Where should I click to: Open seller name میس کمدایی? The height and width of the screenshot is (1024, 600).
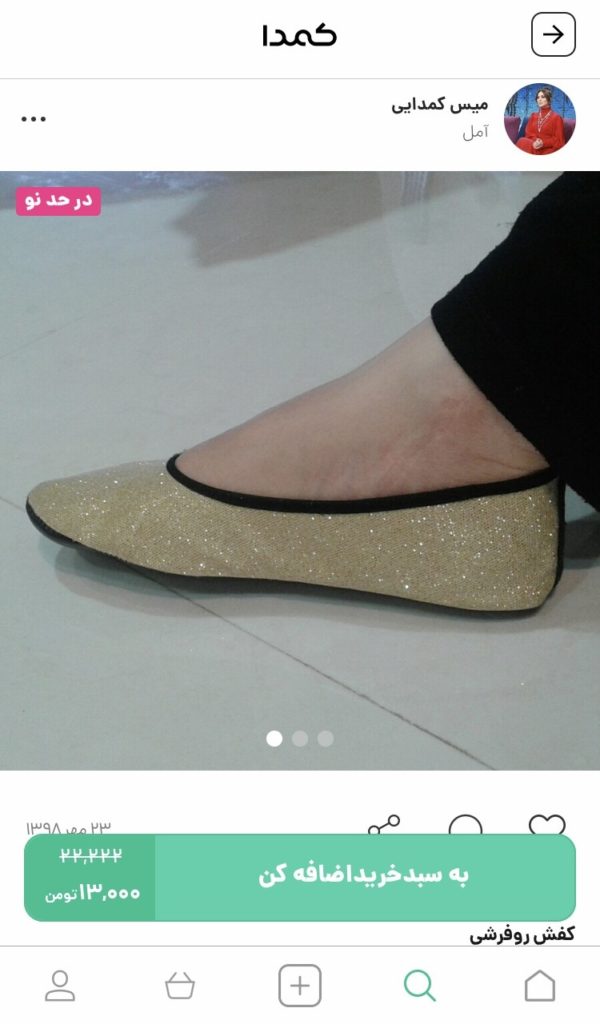(439, 105)
